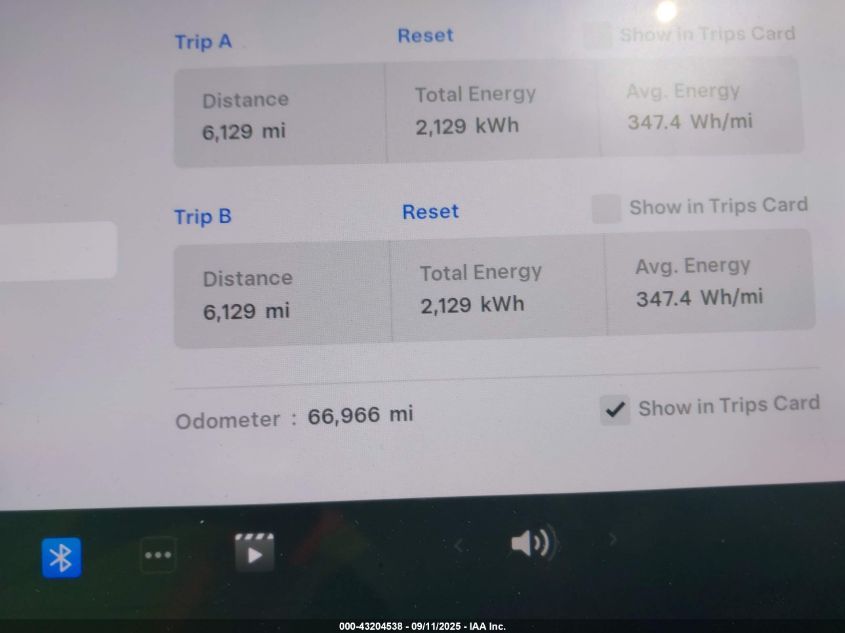Reset Trip A data
This screenshot has height=633, width=845.
pos(425,35)
